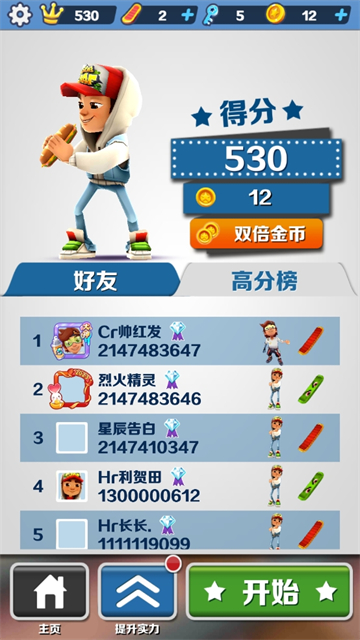Tap the plus to add hoverboards

[x=187, y=15]
